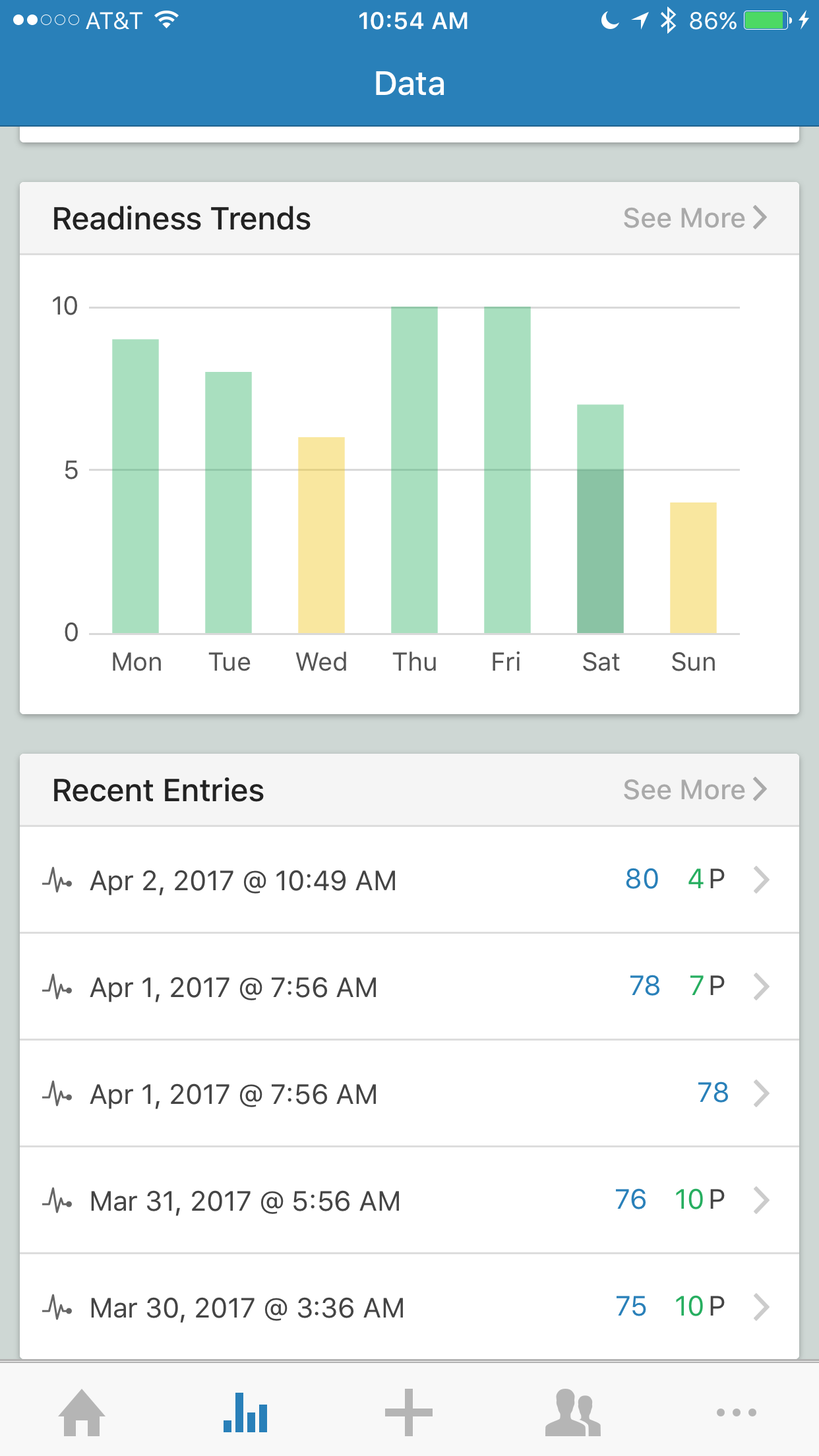Image resolution: width=819 pixels, height=1456 pixels.
Task: Open See More for Readiness Trends
Action: pos(695,218)
